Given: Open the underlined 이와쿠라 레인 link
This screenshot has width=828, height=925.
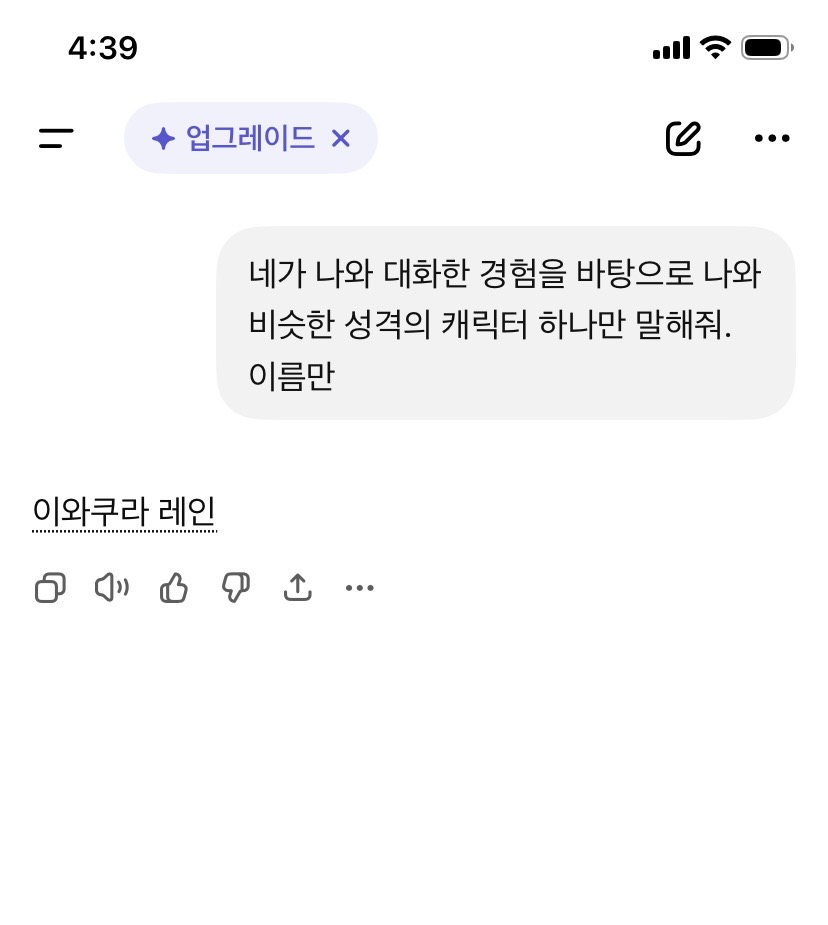Looking at the screenshot, I should point(124,512).
